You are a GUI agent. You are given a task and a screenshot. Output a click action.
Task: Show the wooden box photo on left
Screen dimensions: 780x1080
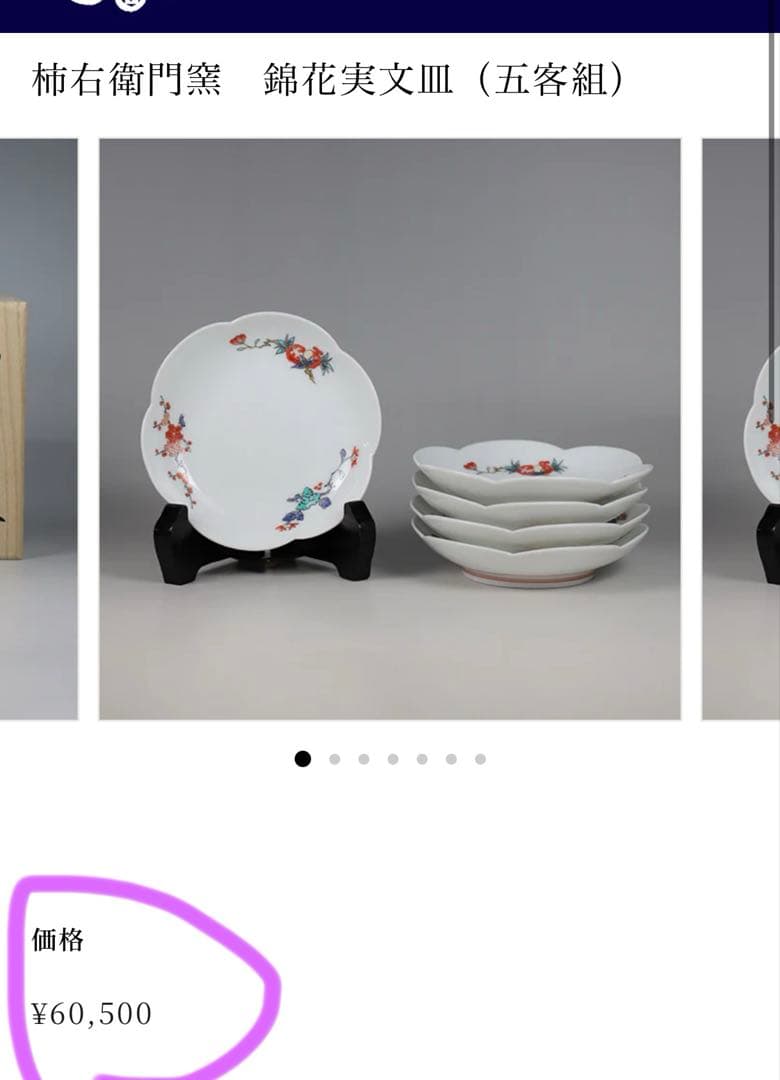point(38,430)
